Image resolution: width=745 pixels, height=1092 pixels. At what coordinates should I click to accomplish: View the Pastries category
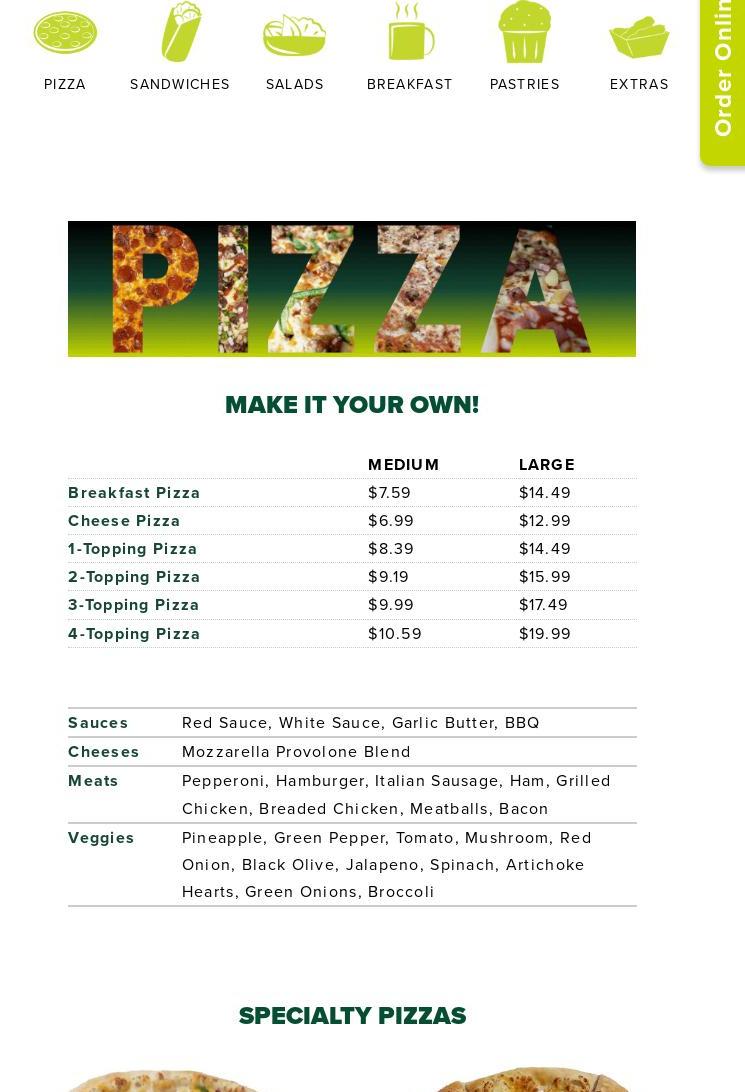pyautogui.click(x=525, y=50)
